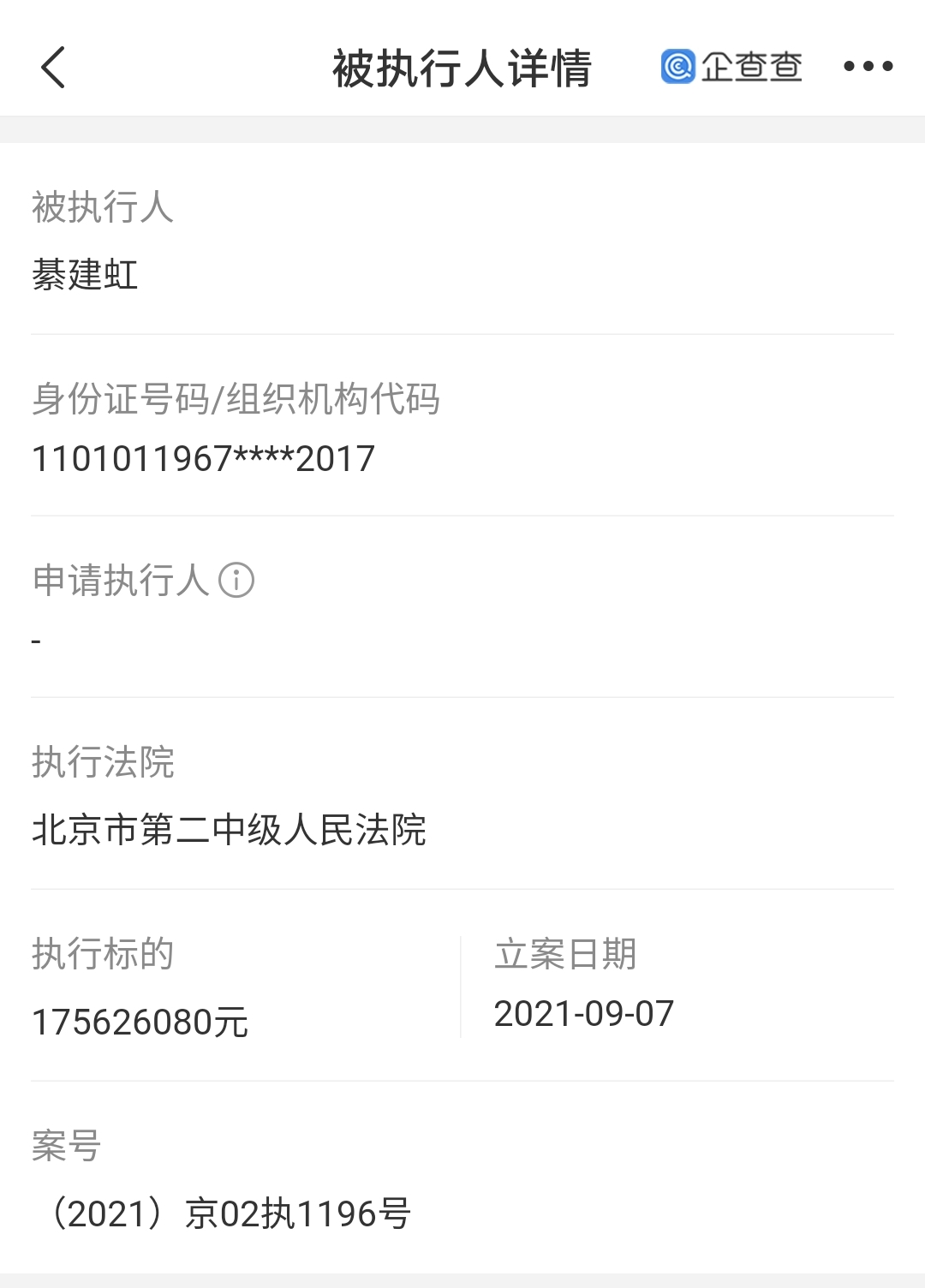Tap the info icon beside 申请执行人

(236, 581)
